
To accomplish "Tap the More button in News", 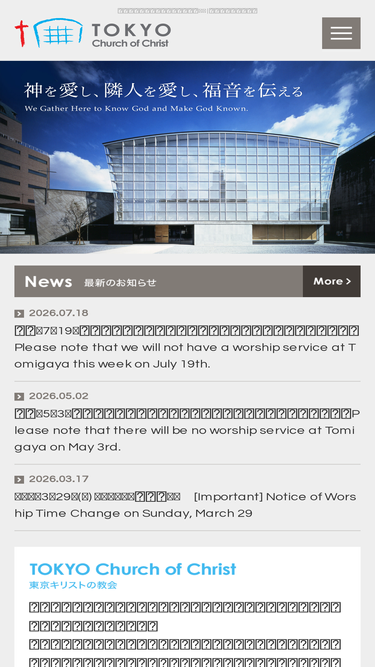I will click(332, 281).
